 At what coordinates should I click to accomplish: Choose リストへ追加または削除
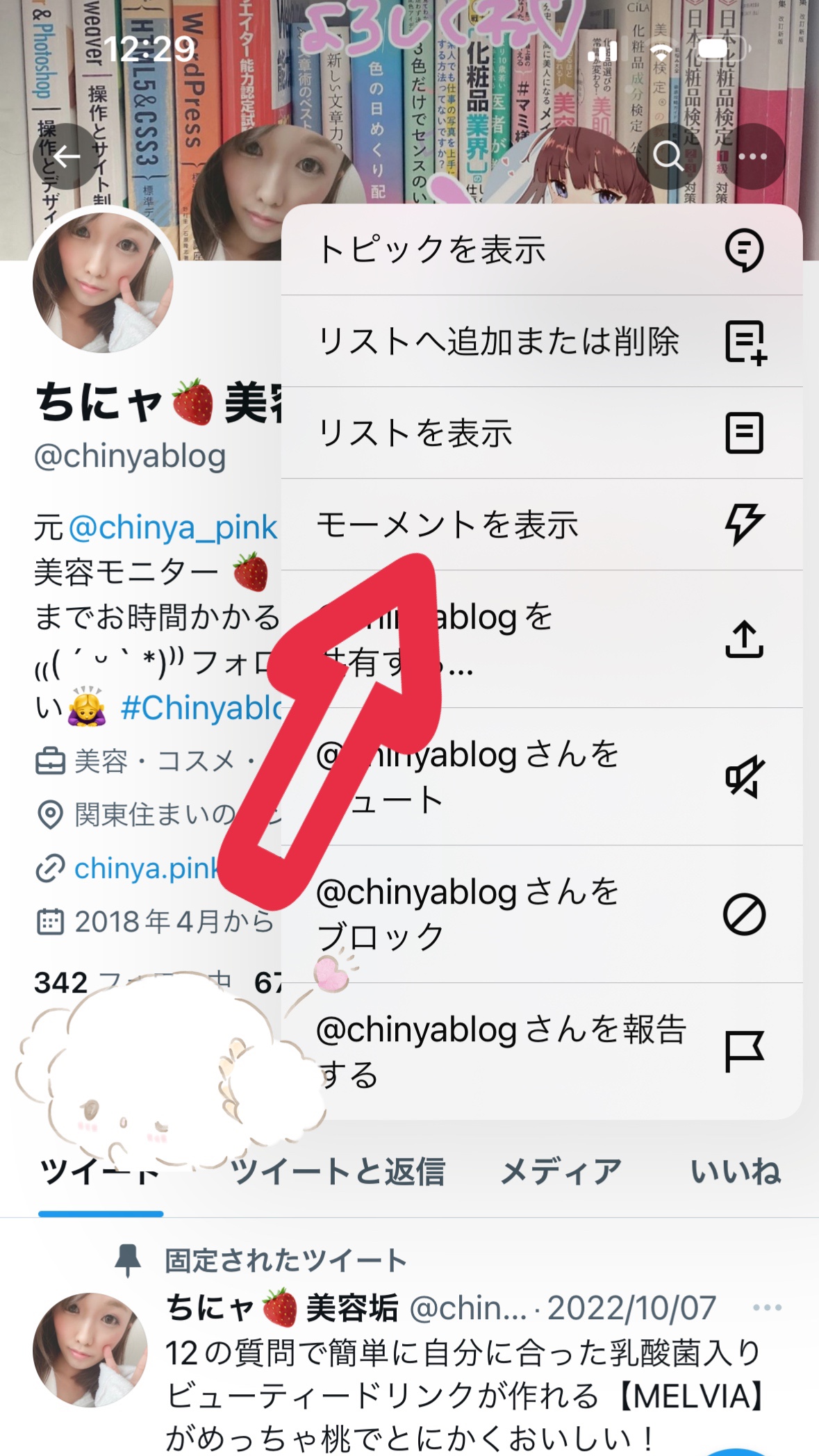pyautogui.click(x=542, y=341)
